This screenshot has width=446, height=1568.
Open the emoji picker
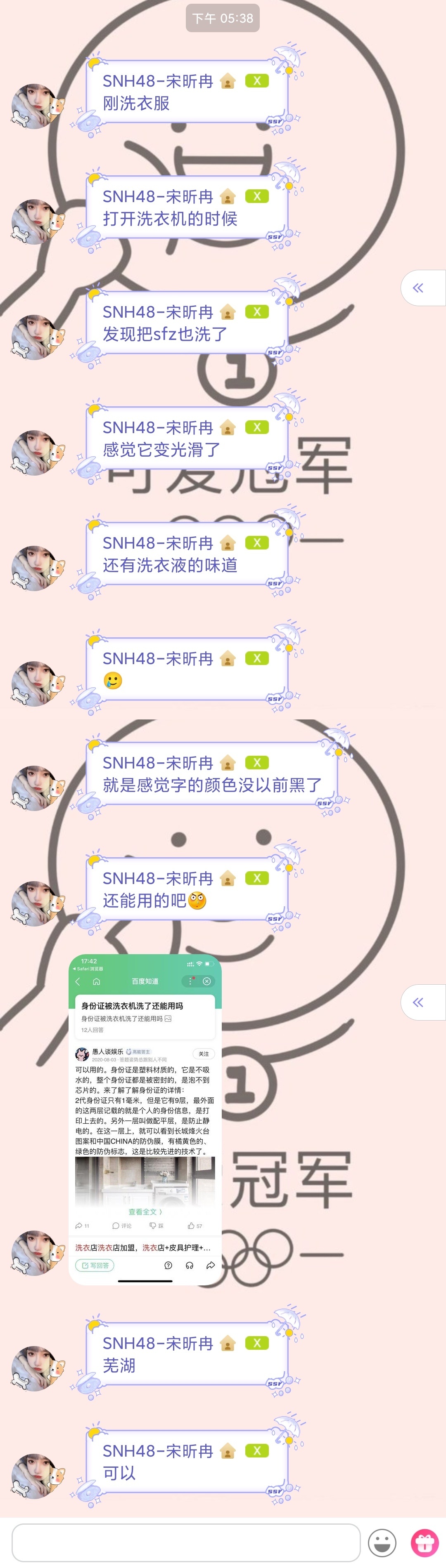point(382,1542)
